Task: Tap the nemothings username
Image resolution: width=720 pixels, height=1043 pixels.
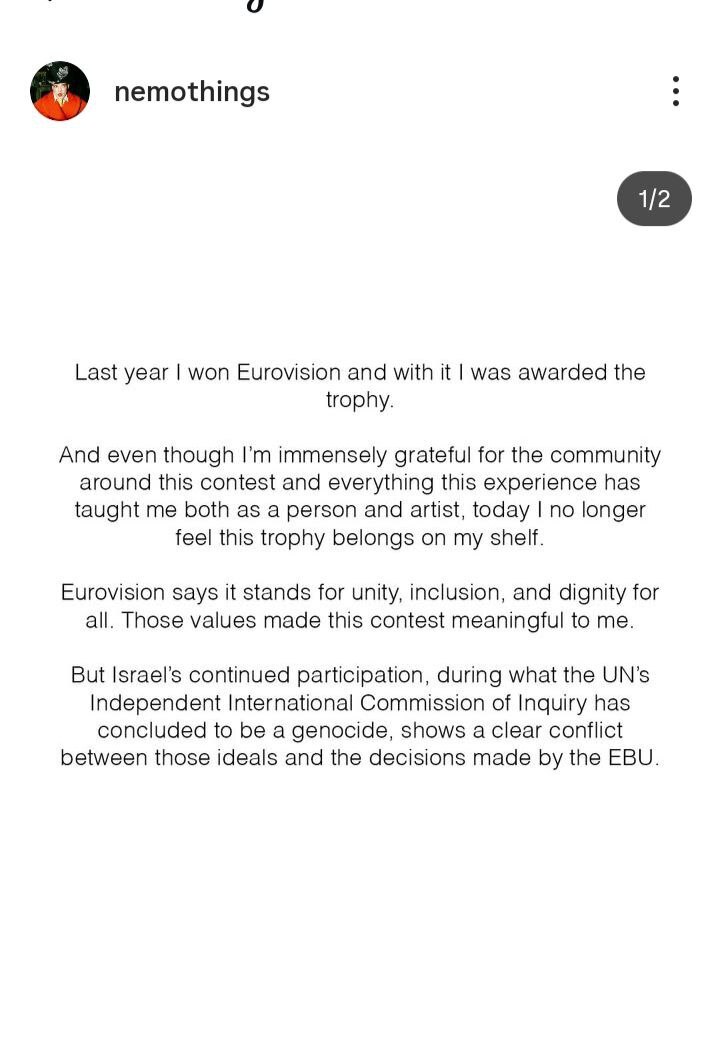Action: [x=192, y=92]
